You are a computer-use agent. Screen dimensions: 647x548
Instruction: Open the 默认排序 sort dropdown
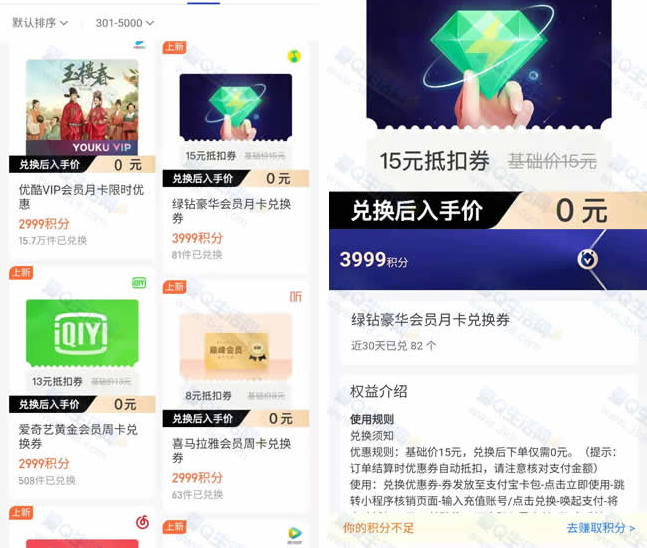pos(40,22)
